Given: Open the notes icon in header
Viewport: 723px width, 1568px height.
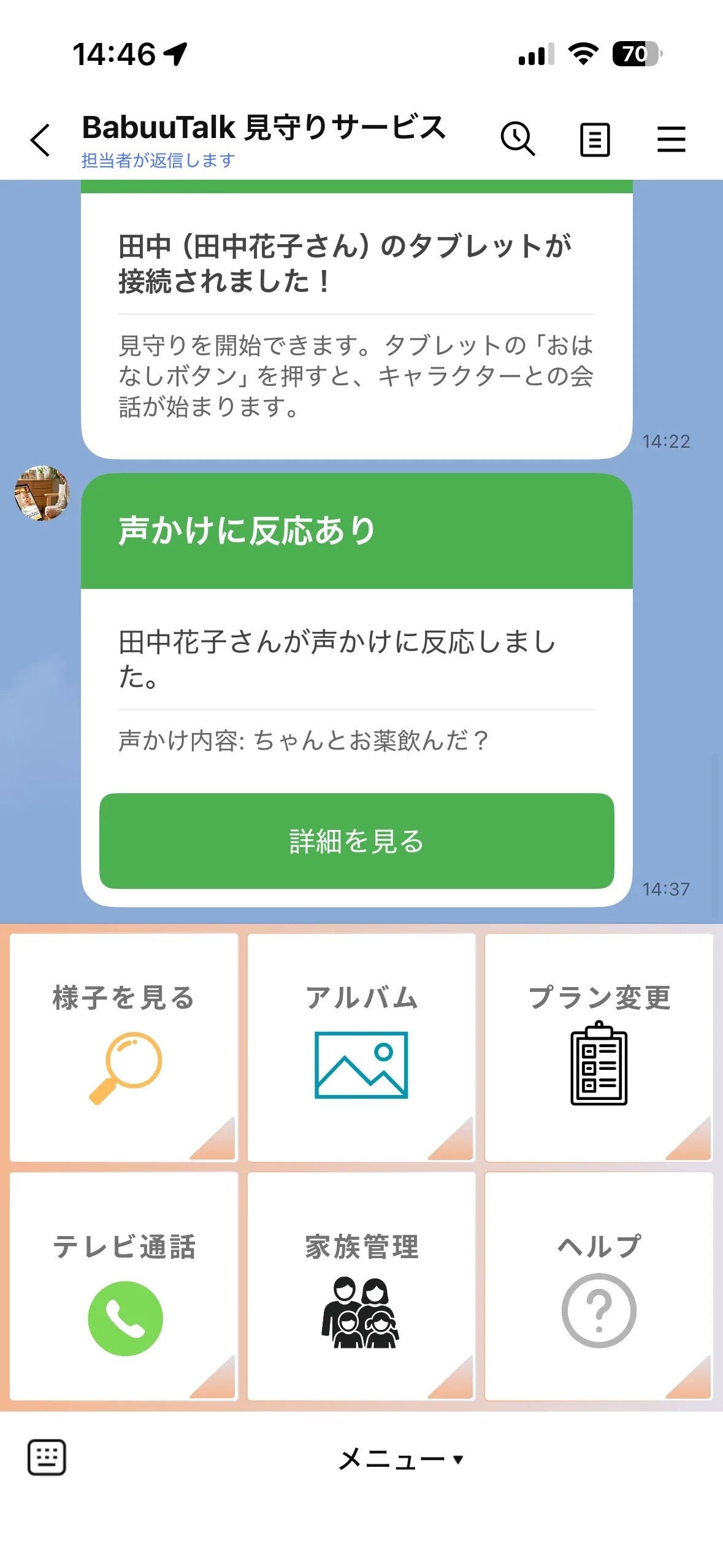Looking at the screenshot, I should tap(595, 140).
